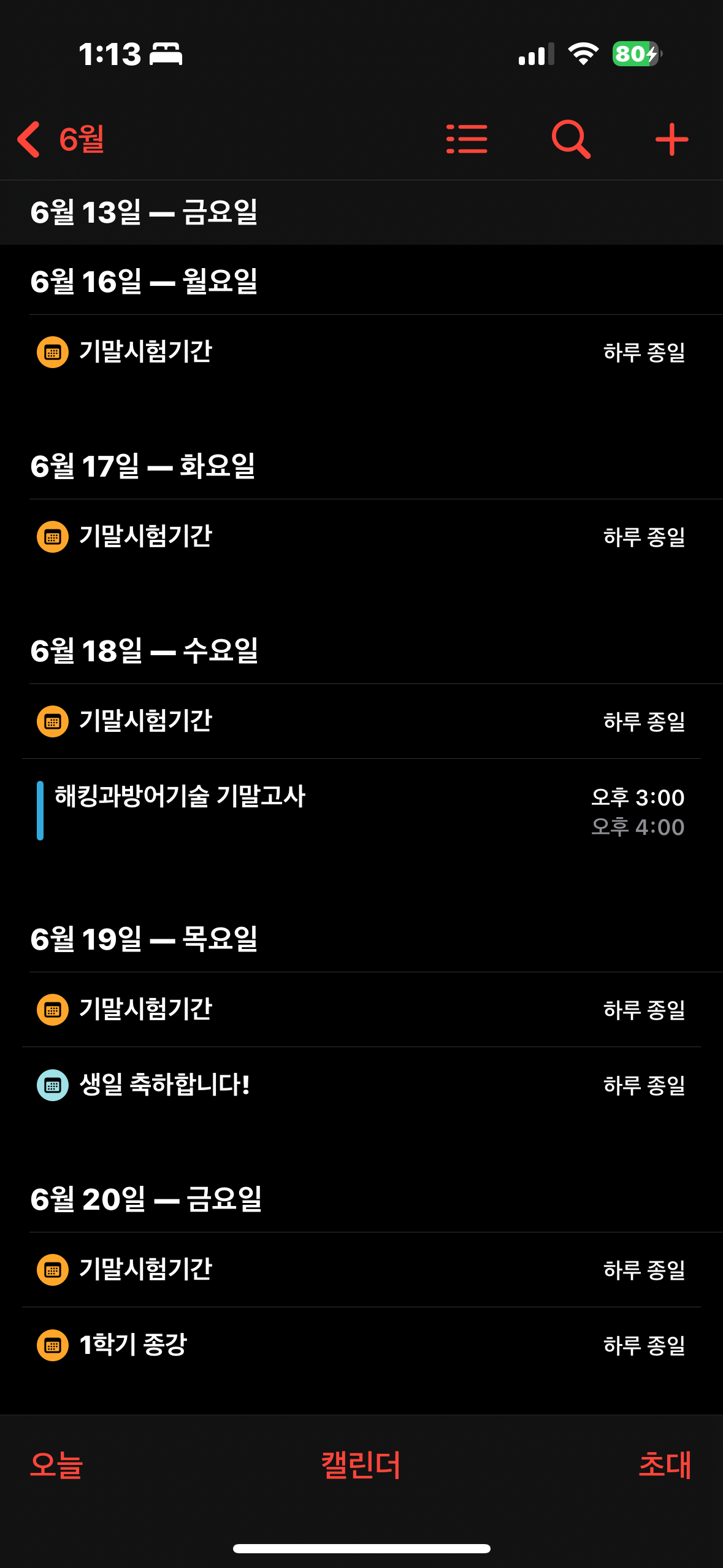Open 기말시험기간 event on 6월 18일

pyautogui.click(x=361, y=721)
